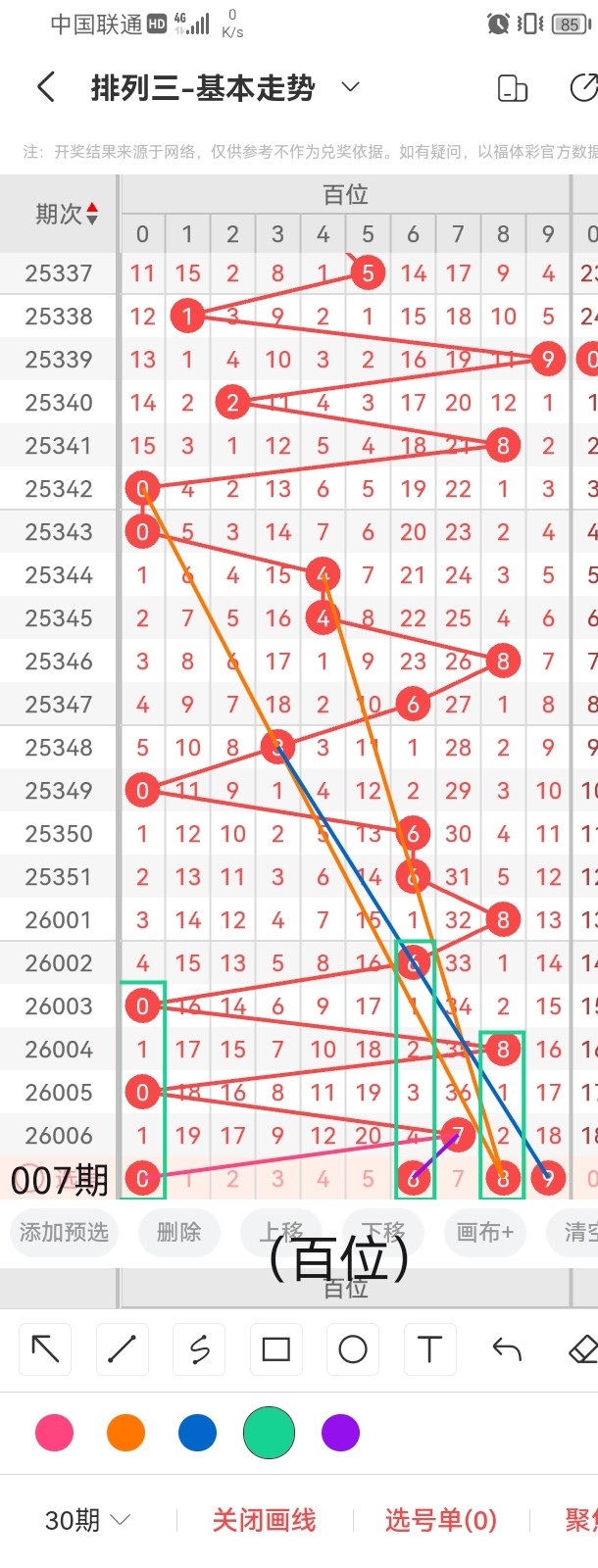Select the rectangle tool
598x1568 pixels.
click(x=275, y=1349)
